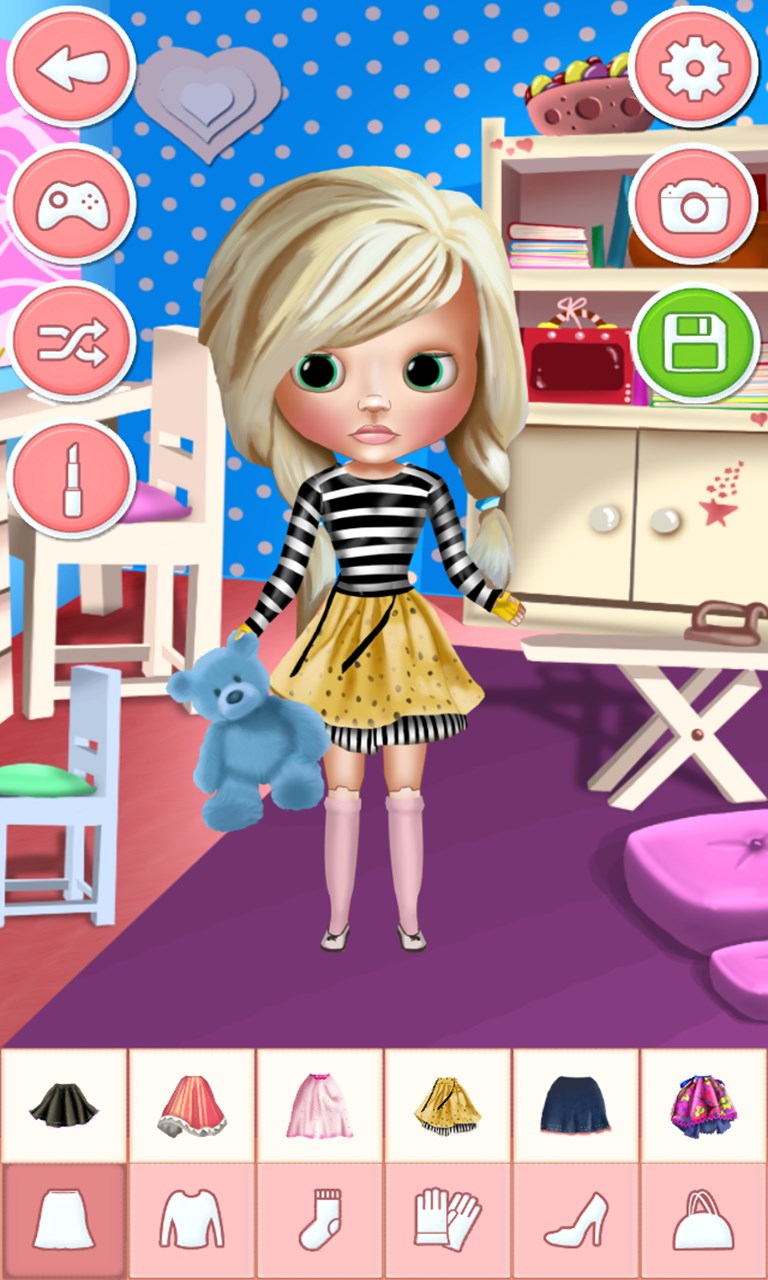The width and height of the screenshot is (768, 1280).
Task: Switch to the shoes category
Action: tap(576, 1220)
